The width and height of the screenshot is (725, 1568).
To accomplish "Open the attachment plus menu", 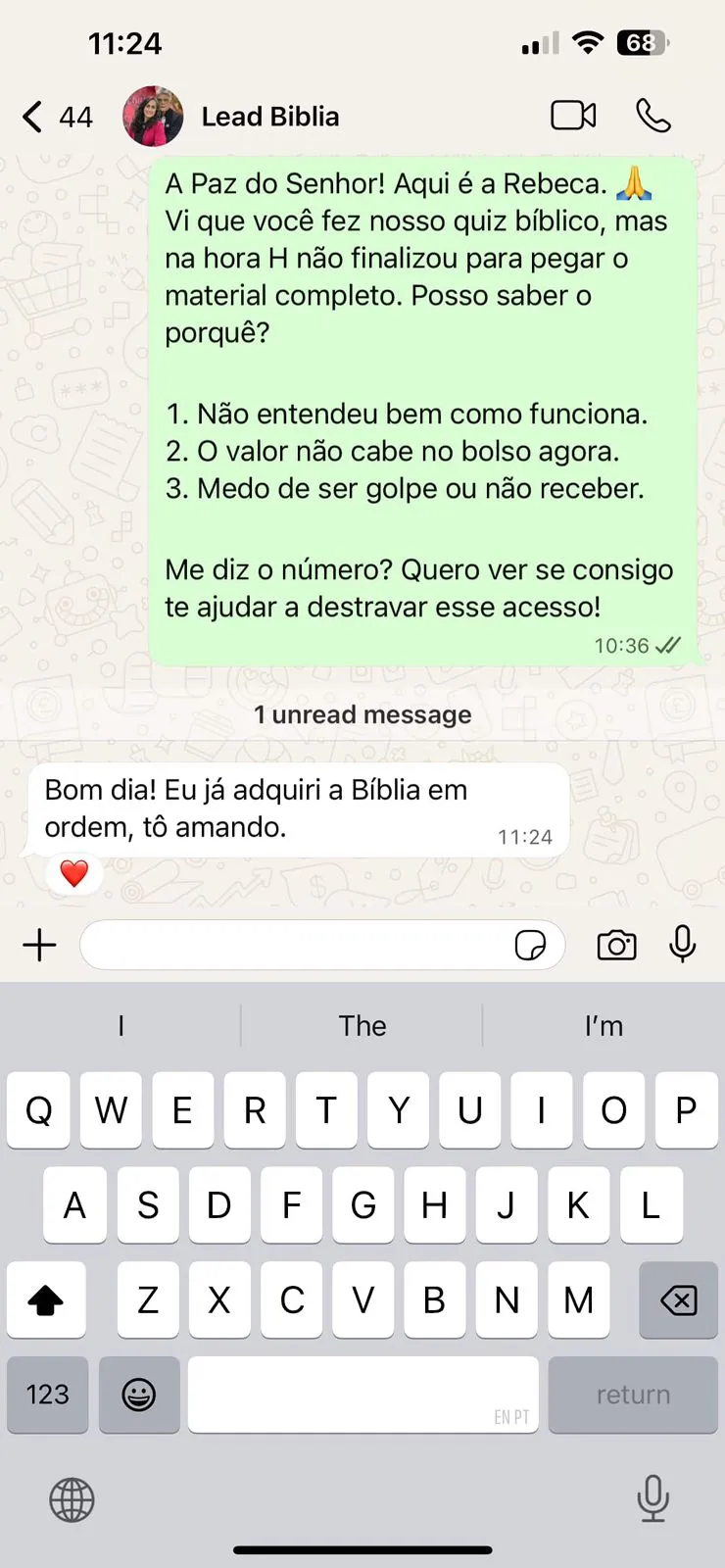I will (39, 945).
